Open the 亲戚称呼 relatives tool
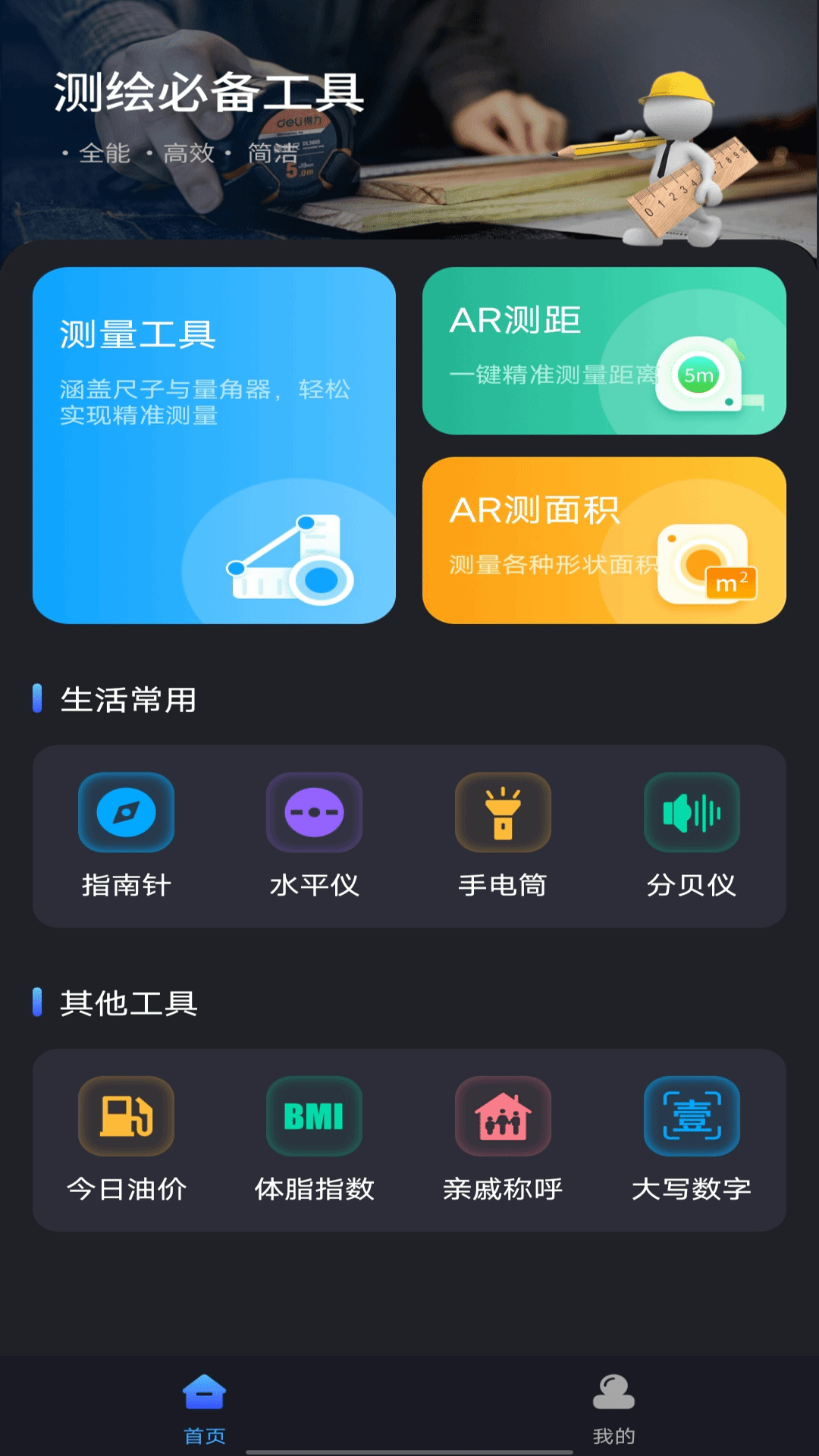The height and width of the screenshot is (1456, 819). click(502, 1138)
